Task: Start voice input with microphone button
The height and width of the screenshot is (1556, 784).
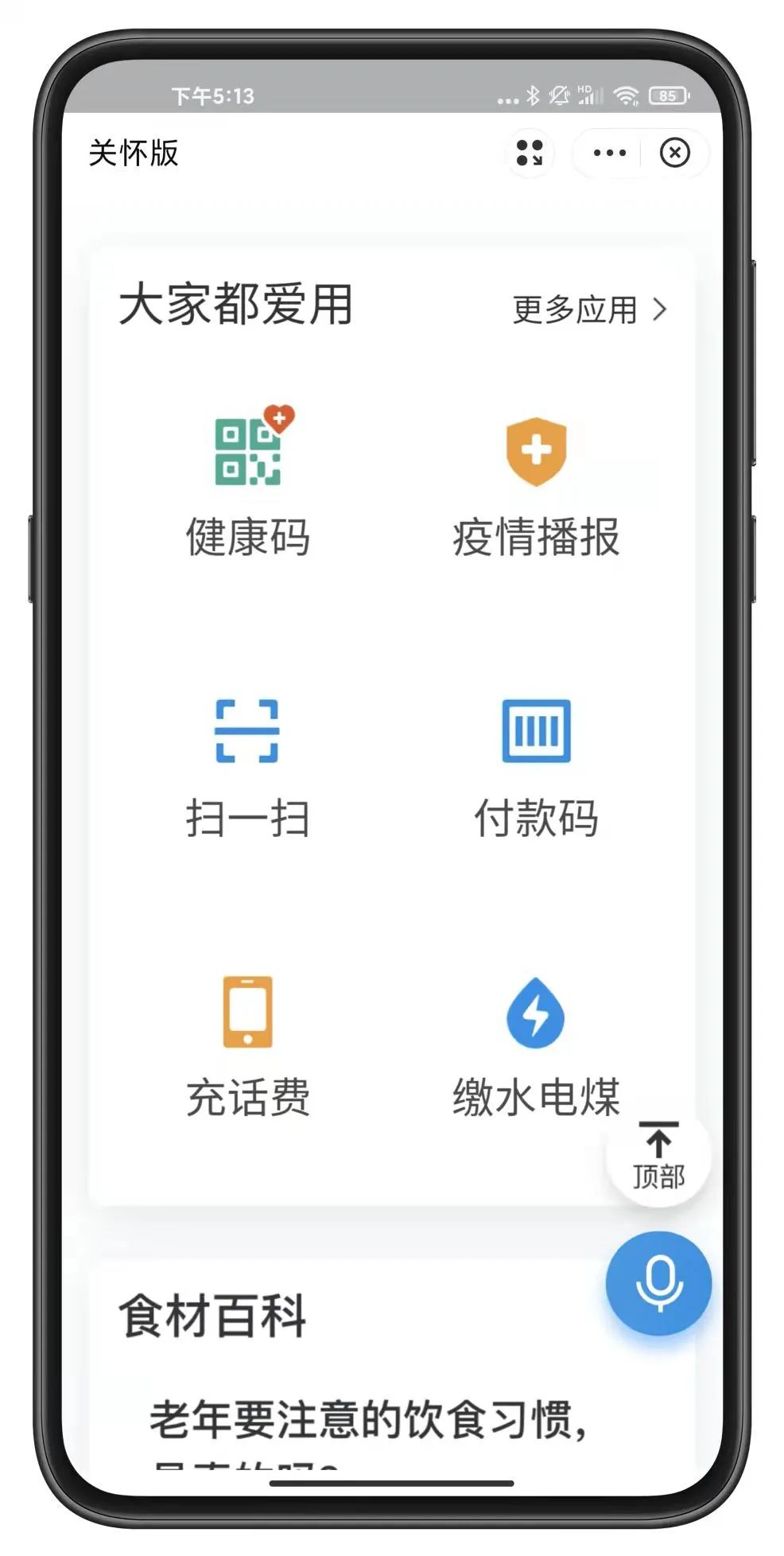Action: pyautogui.click(x=658, y=1282)
